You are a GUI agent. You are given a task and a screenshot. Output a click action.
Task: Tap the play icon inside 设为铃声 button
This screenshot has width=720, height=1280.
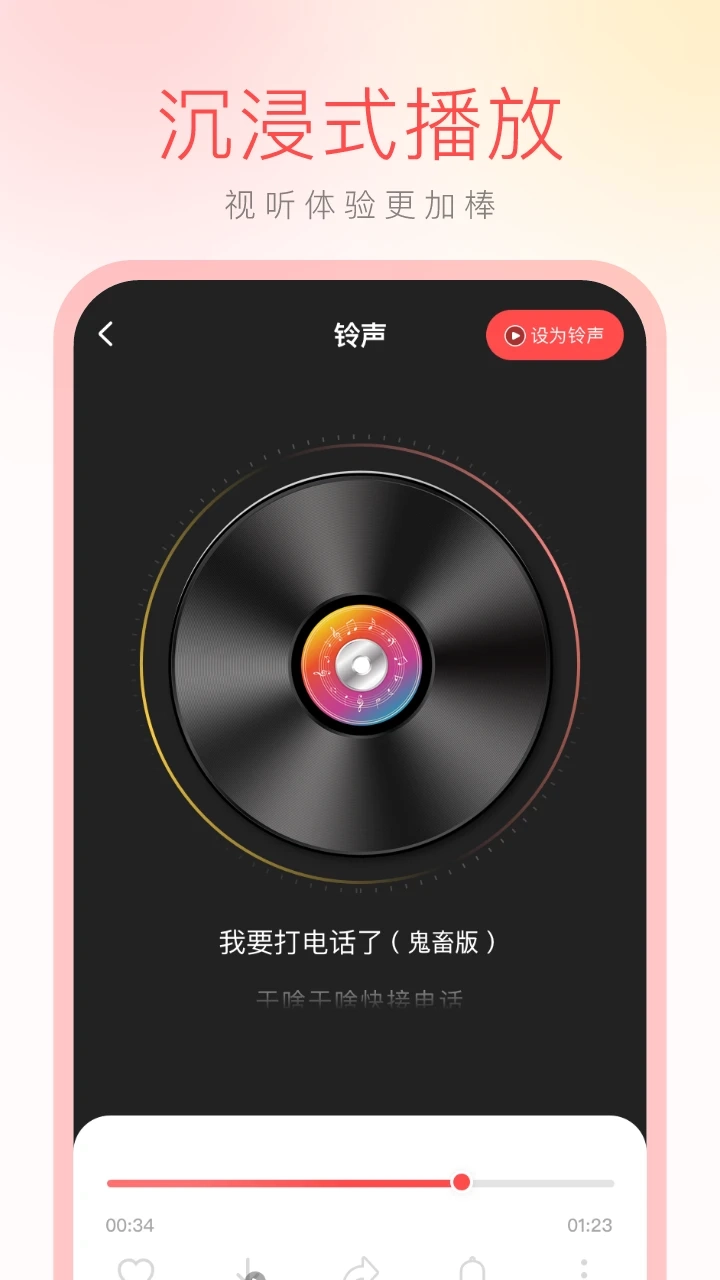coord(513,335)
